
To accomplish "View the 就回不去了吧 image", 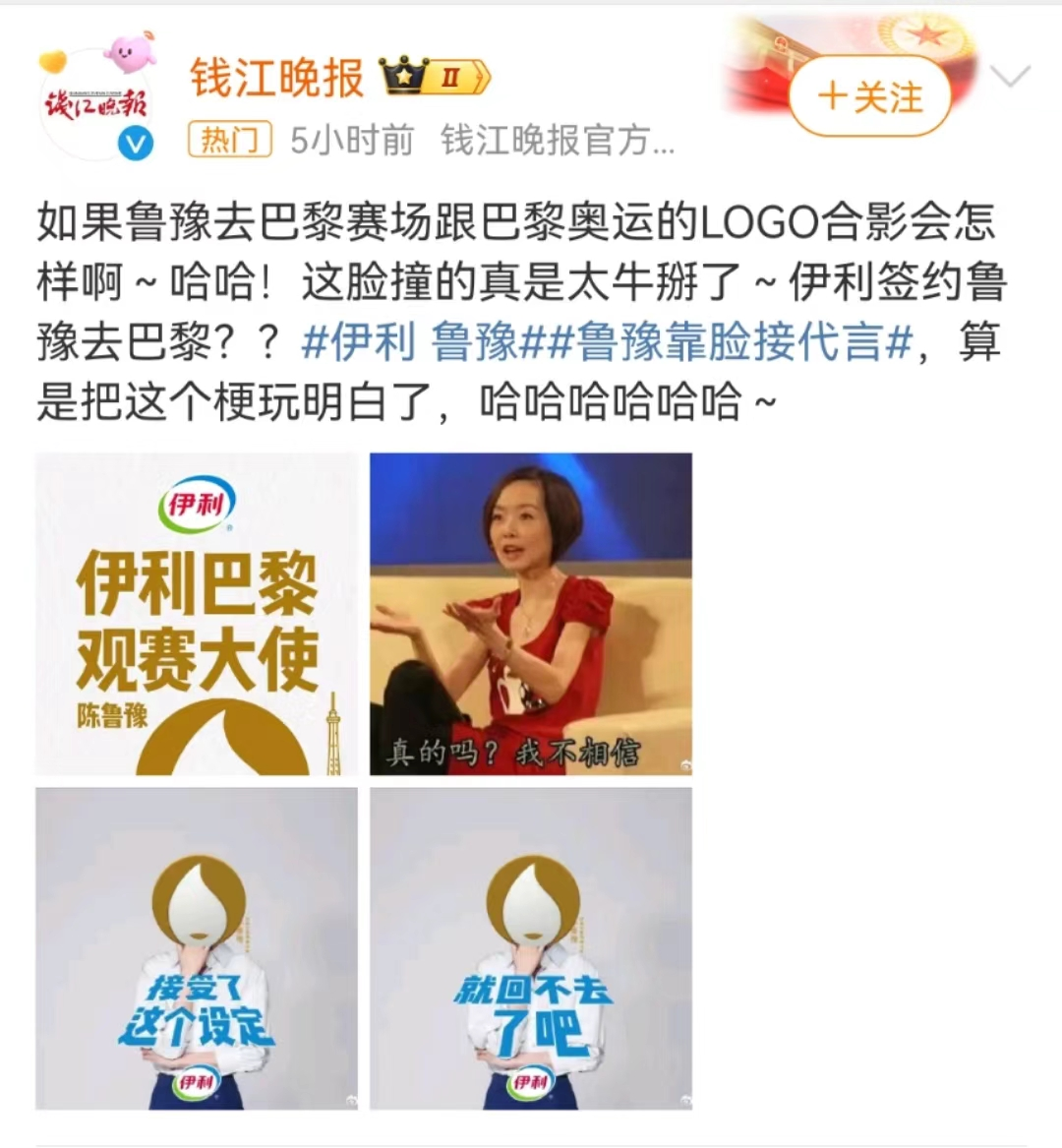I will (x=531, y=948).
